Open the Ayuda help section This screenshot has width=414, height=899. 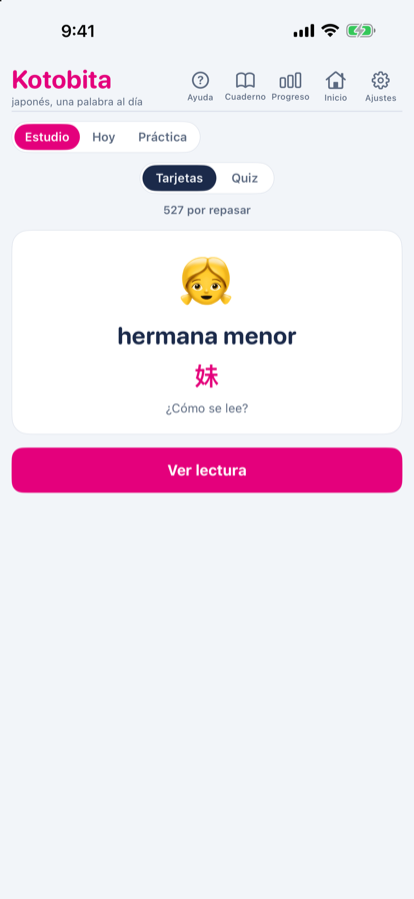tap(200, 87)
